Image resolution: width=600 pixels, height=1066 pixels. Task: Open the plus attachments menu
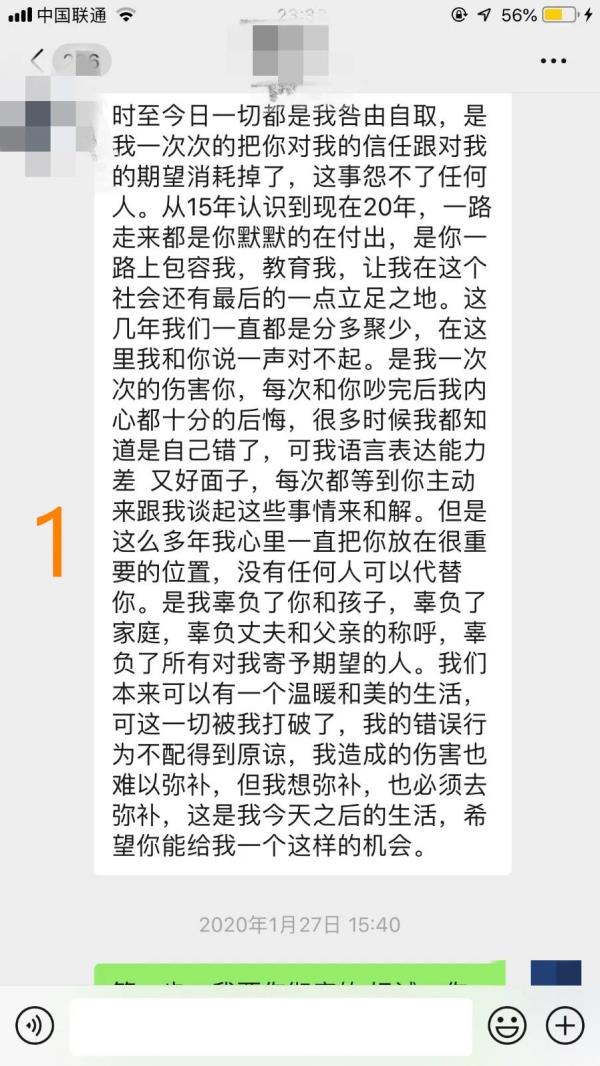565,1025
